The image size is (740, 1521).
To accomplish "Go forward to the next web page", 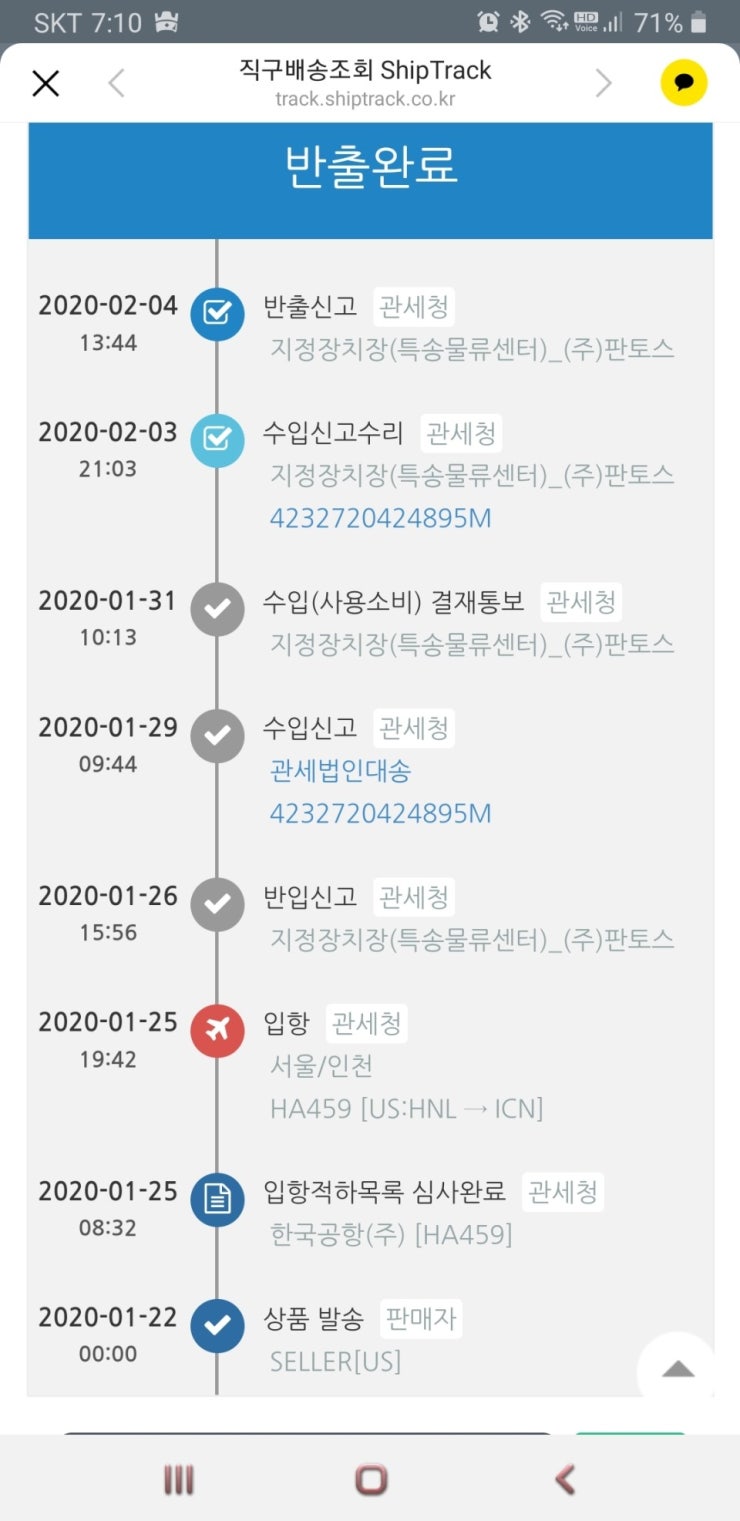I will point(603,84).
